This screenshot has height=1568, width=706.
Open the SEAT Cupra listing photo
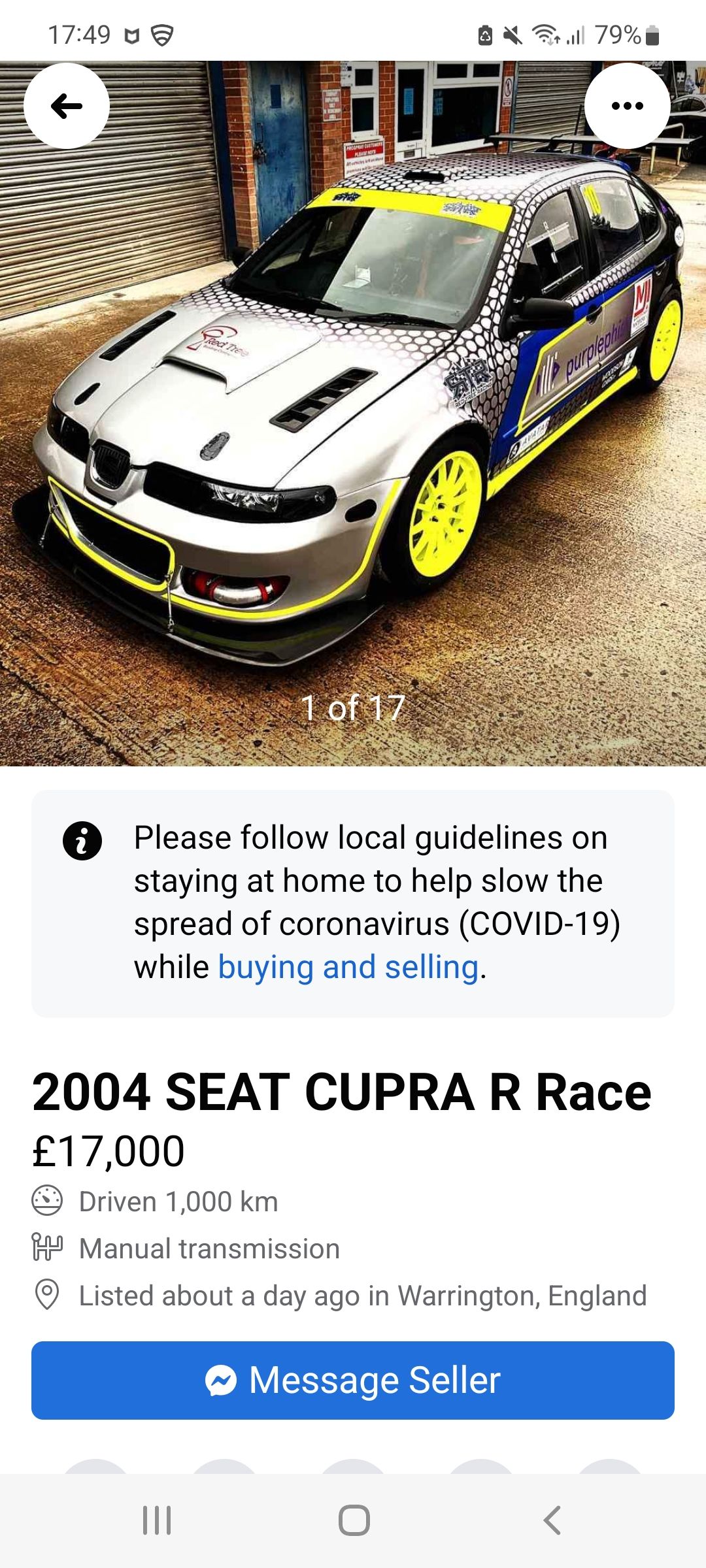coord(353,414)
